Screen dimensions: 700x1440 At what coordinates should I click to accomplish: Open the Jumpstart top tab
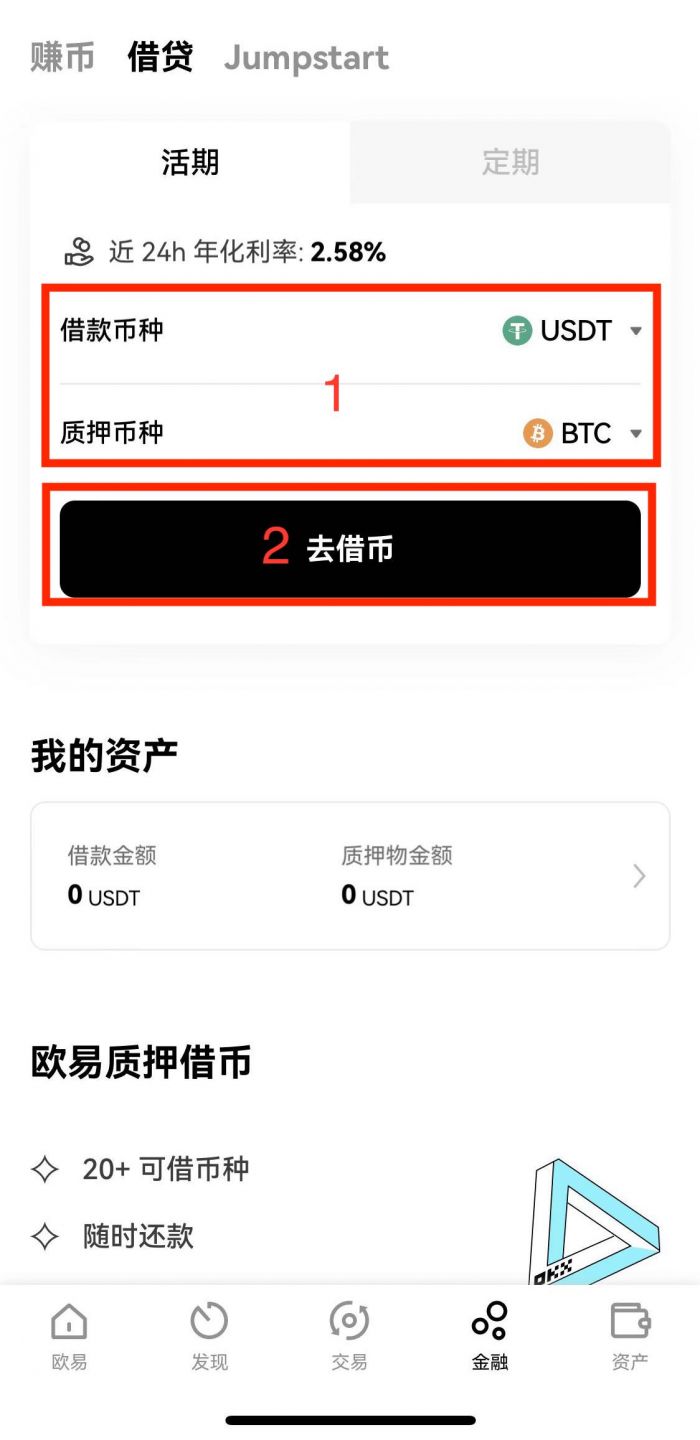[306, 57]
